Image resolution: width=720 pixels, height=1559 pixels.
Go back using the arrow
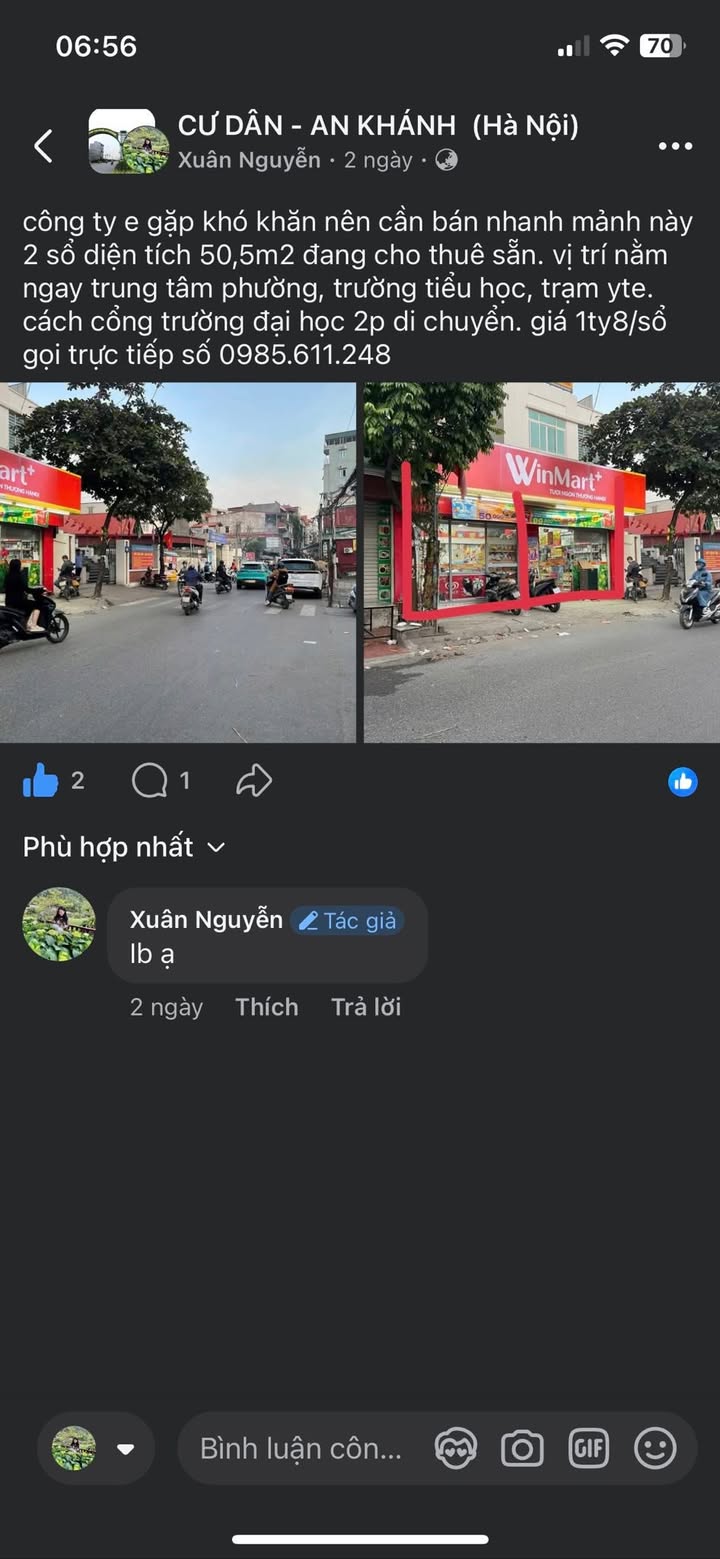tap(43, 146)
